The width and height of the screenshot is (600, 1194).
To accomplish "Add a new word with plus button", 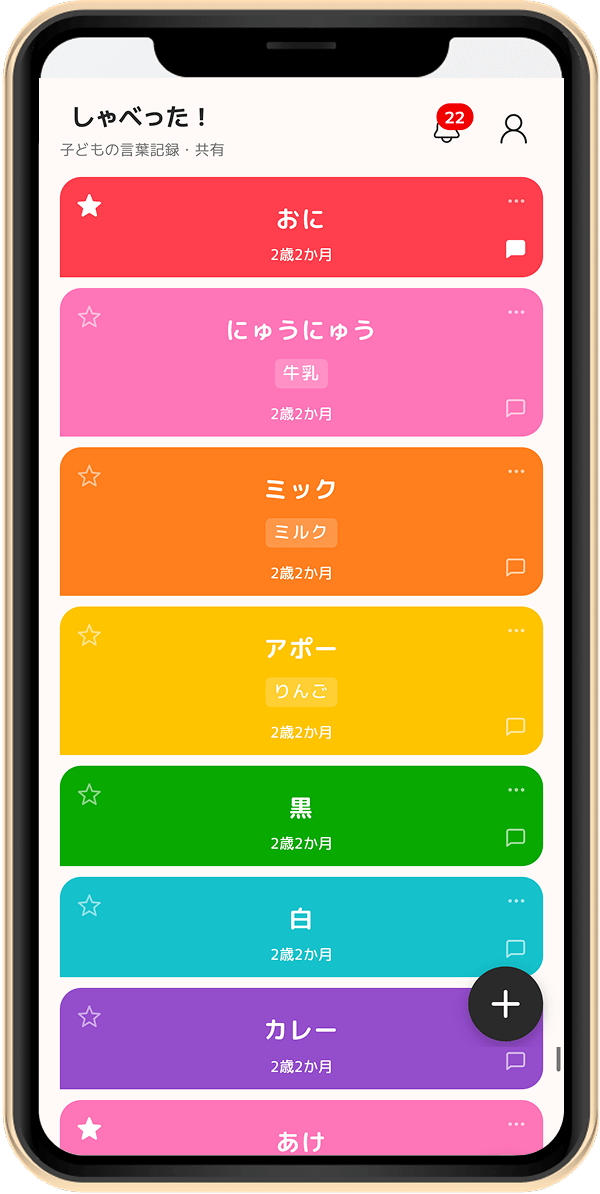I will point(505,1005).
